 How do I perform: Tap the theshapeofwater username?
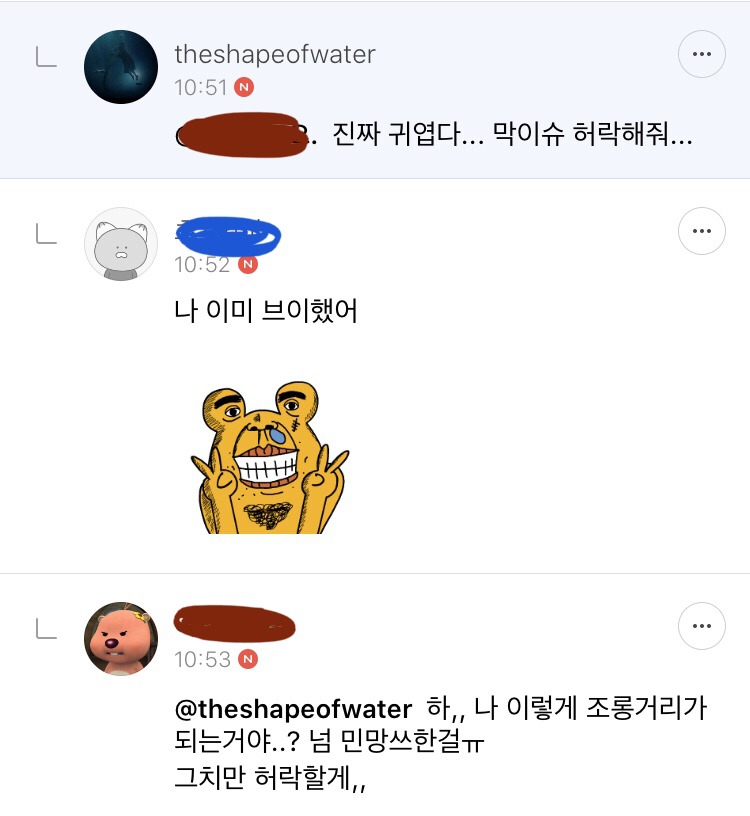tap(275, 54)
